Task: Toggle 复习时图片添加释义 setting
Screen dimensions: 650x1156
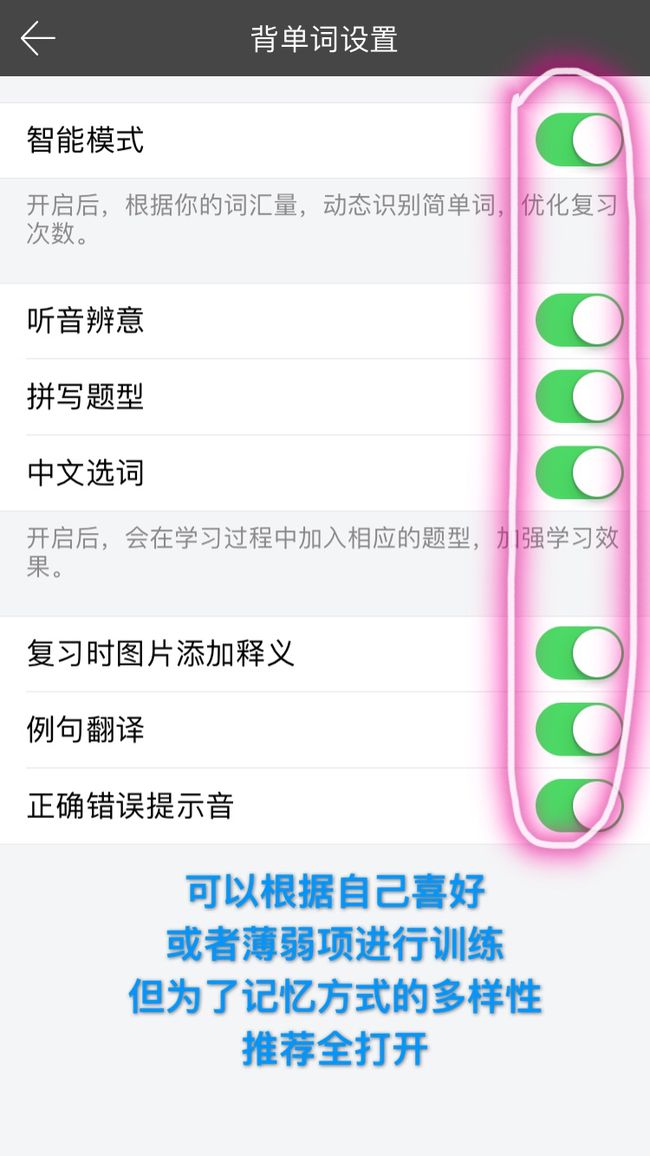Action: (x=579, y=653)
